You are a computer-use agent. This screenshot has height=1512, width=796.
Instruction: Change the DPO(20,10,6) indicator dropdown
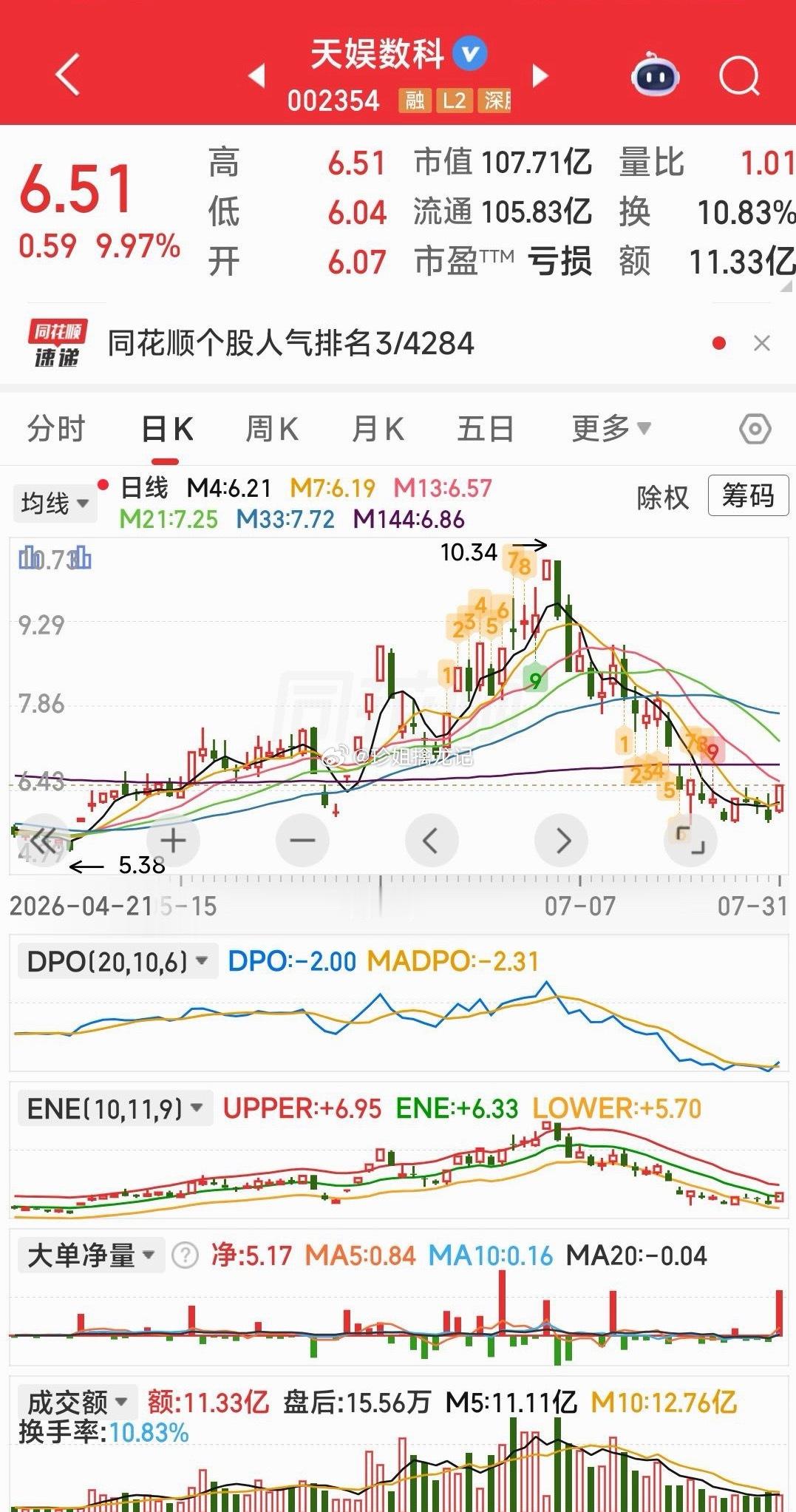[x=117, y=961]
